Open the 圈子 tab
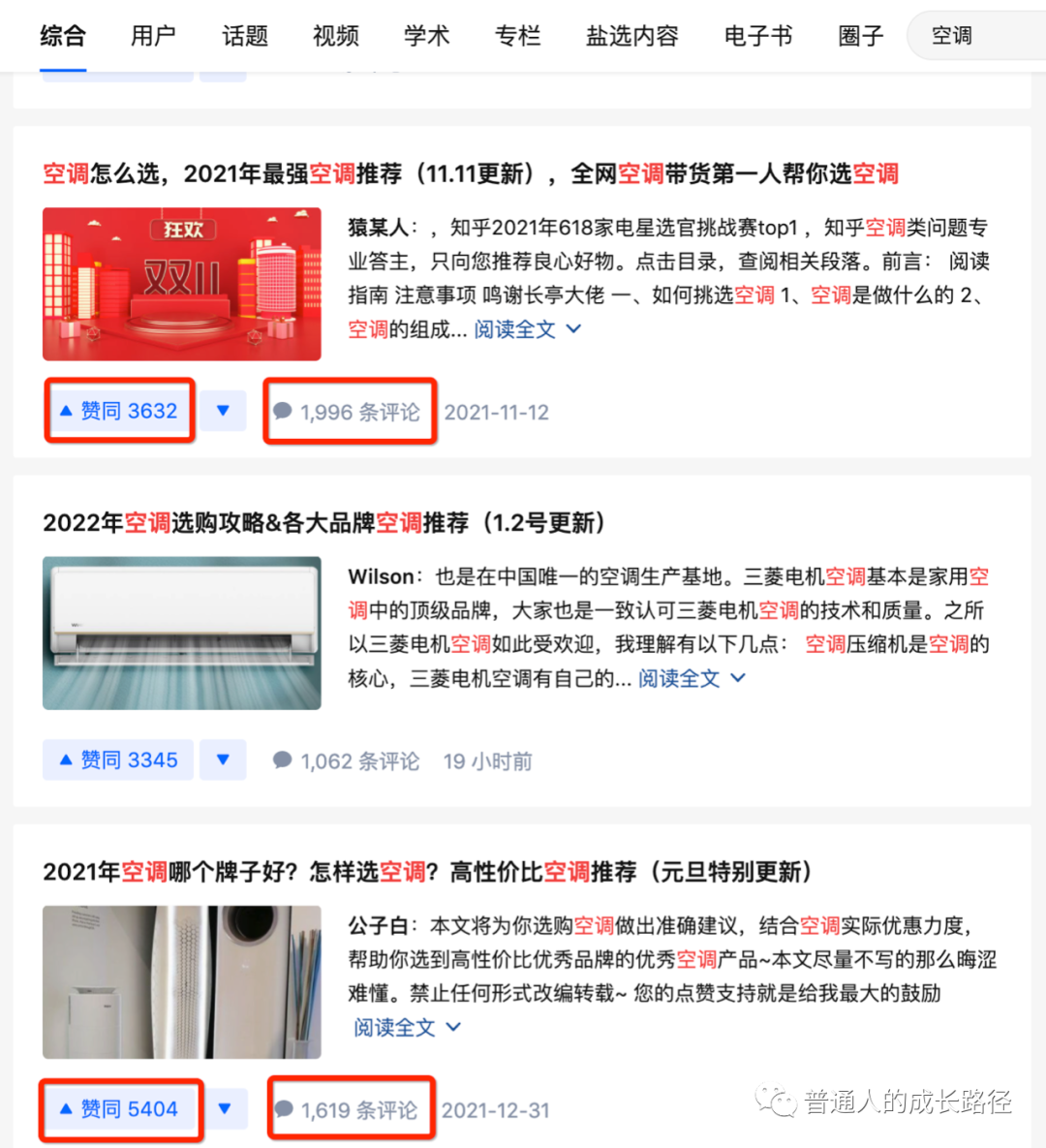The image size is (1046, 1148). 861,37
